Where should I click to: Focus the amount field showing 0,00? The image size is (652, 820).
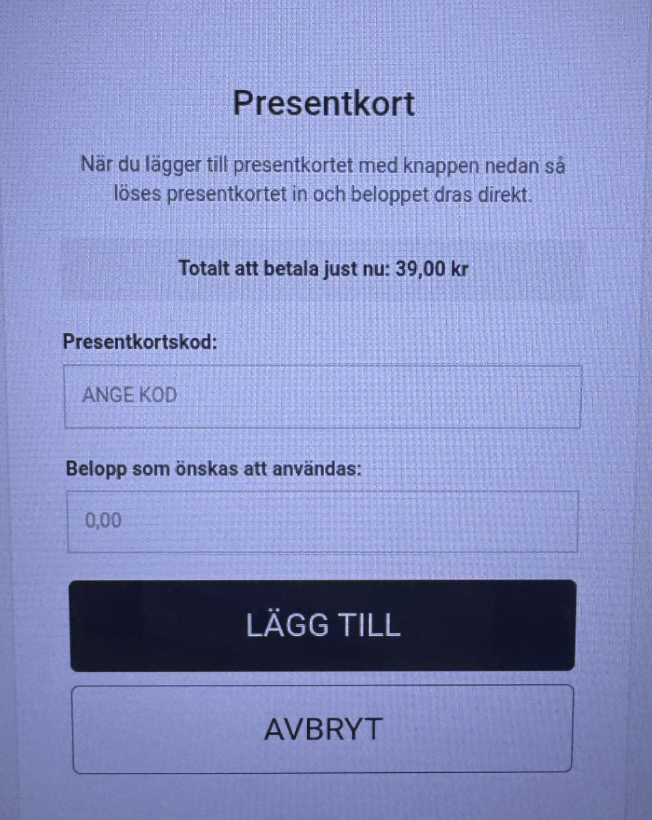tap(322, 521)
